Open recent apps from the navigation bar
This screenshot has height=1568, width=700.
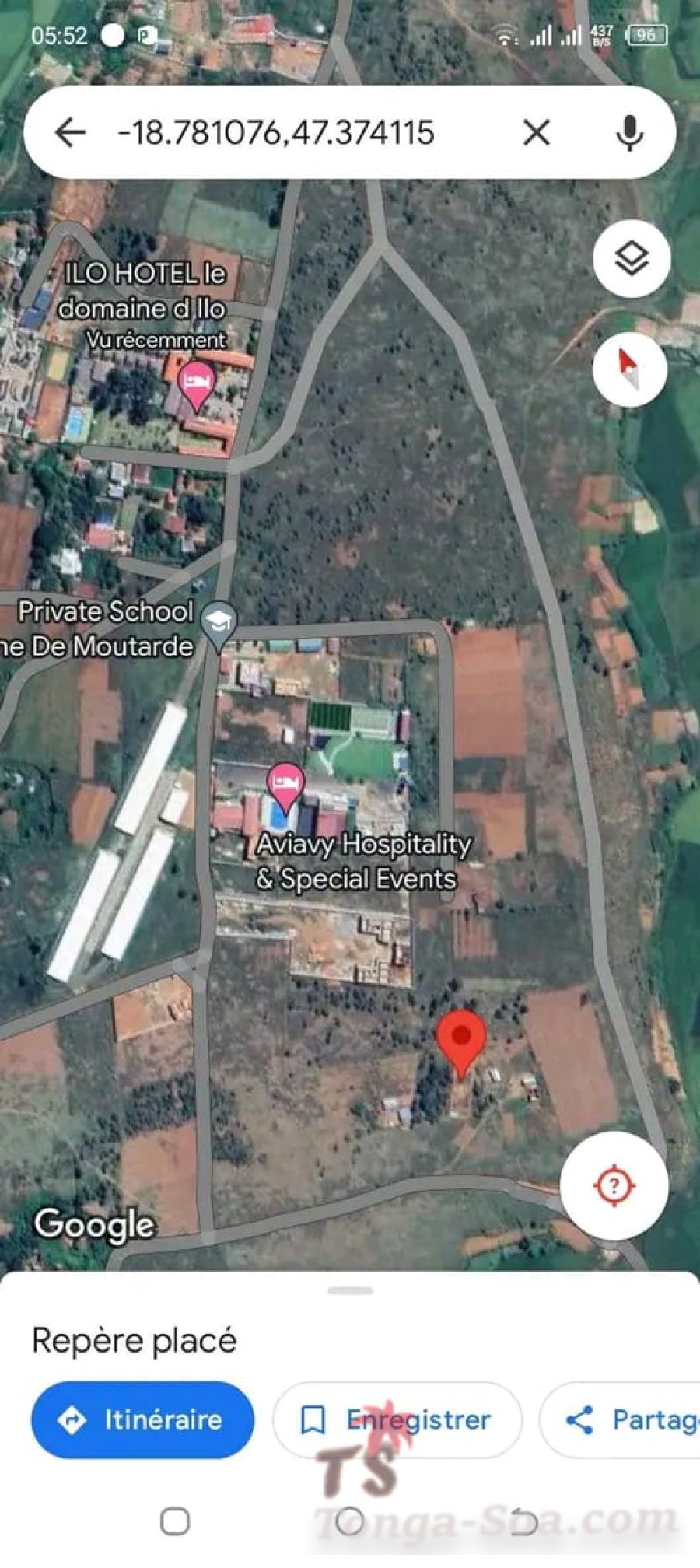tap(175, 1522)
